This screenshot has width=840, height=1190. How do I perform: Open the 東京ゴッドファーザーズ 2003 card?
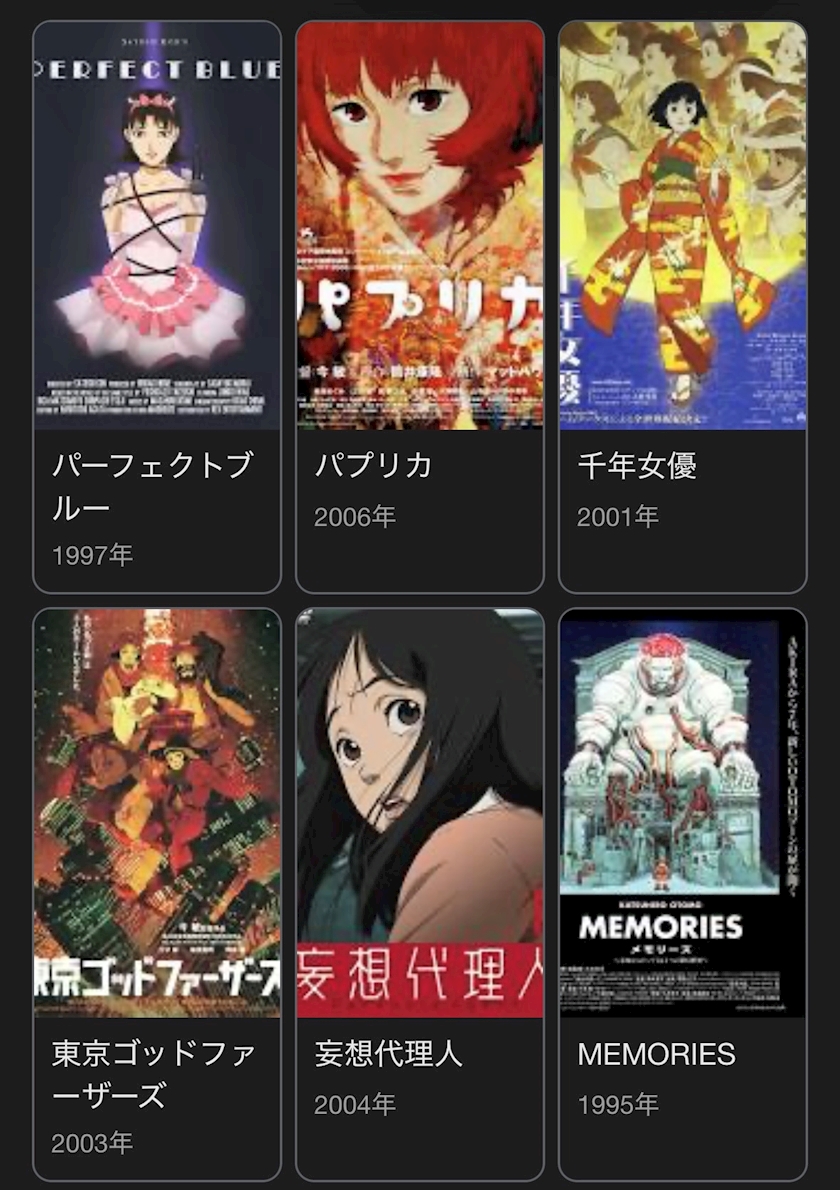[x=157, y=895]
